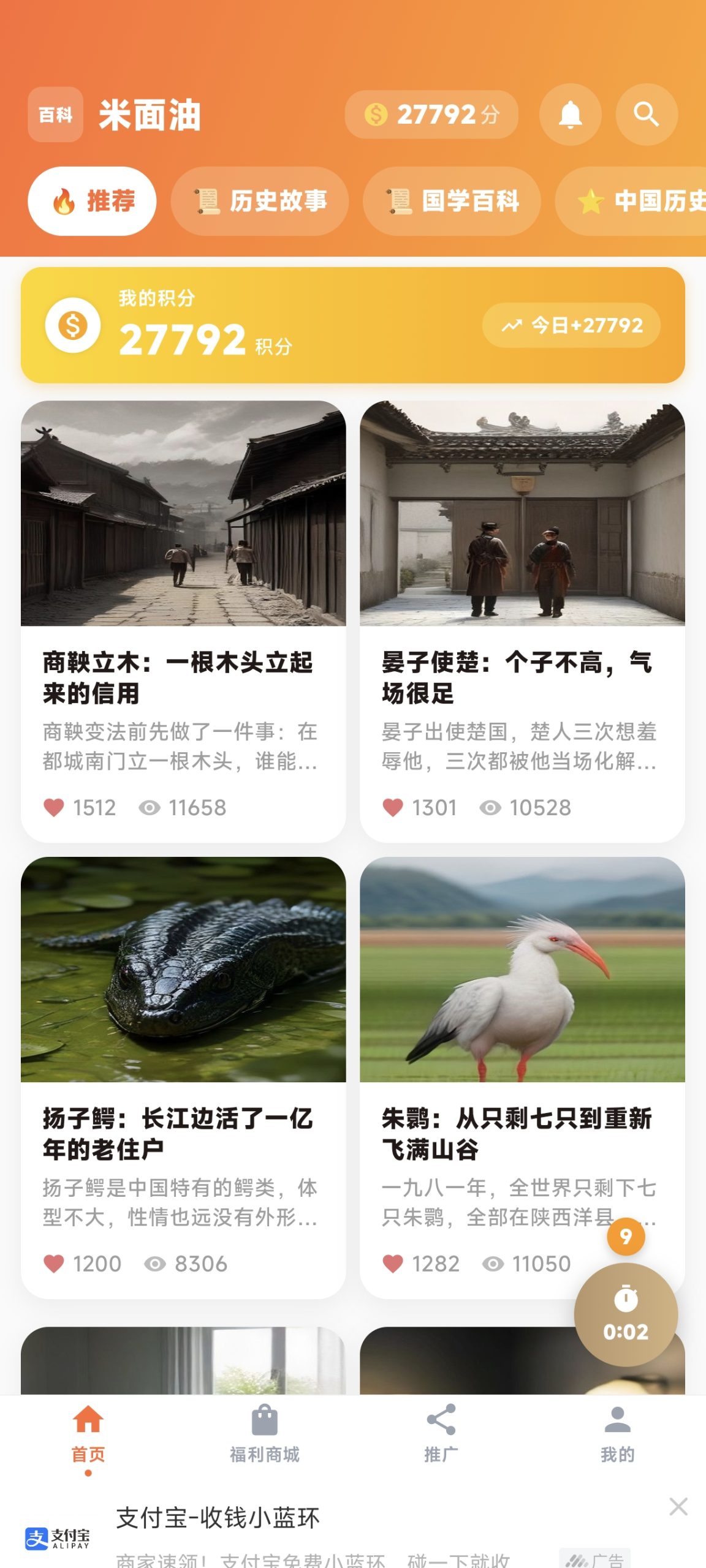Go to the 首页 tab
The height and width of the screenshot is (1568, 706).
pyautogui.click(x=88, y=1437)
